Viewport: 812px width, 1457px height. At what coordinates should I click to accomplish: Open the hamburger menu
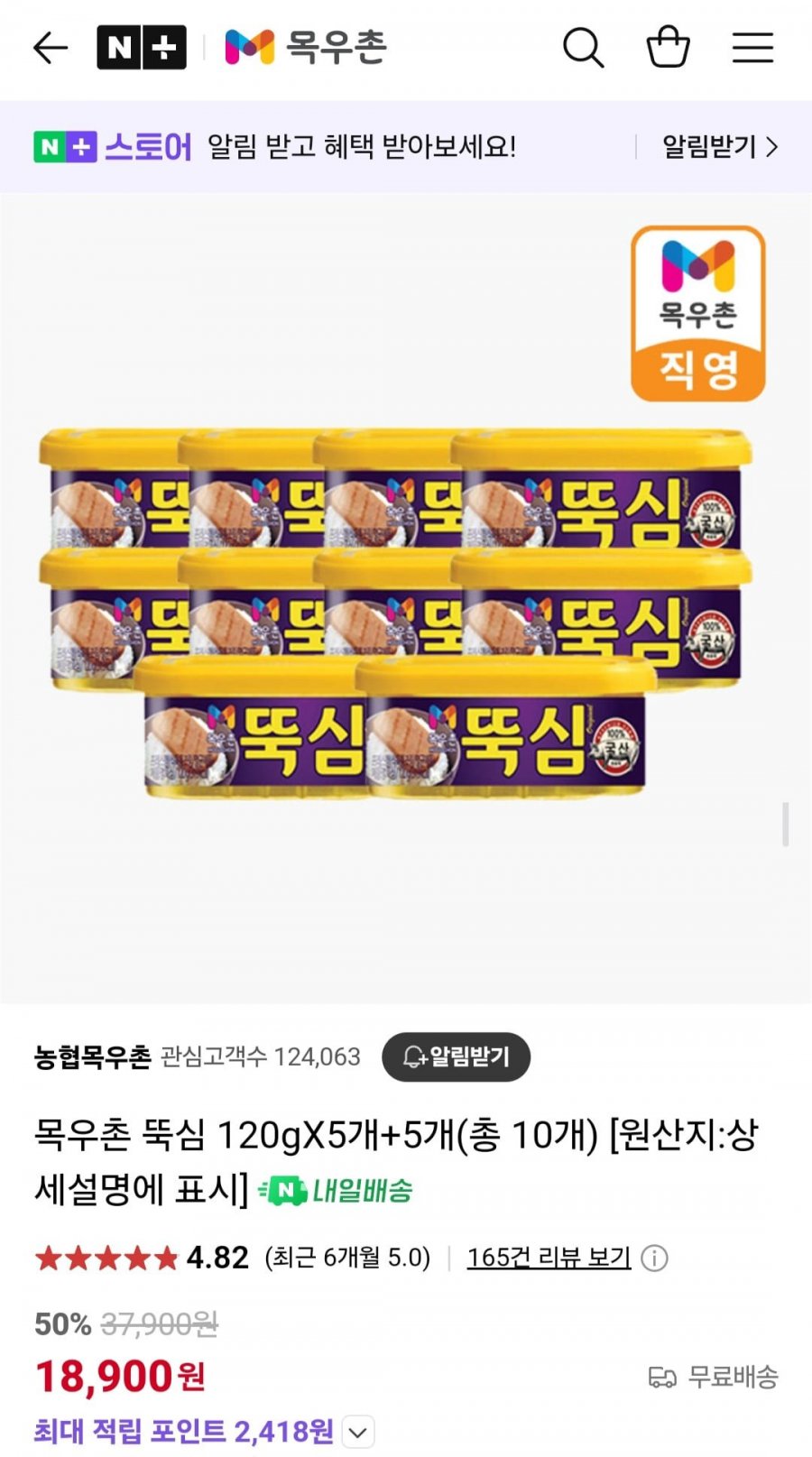point(752,48)
